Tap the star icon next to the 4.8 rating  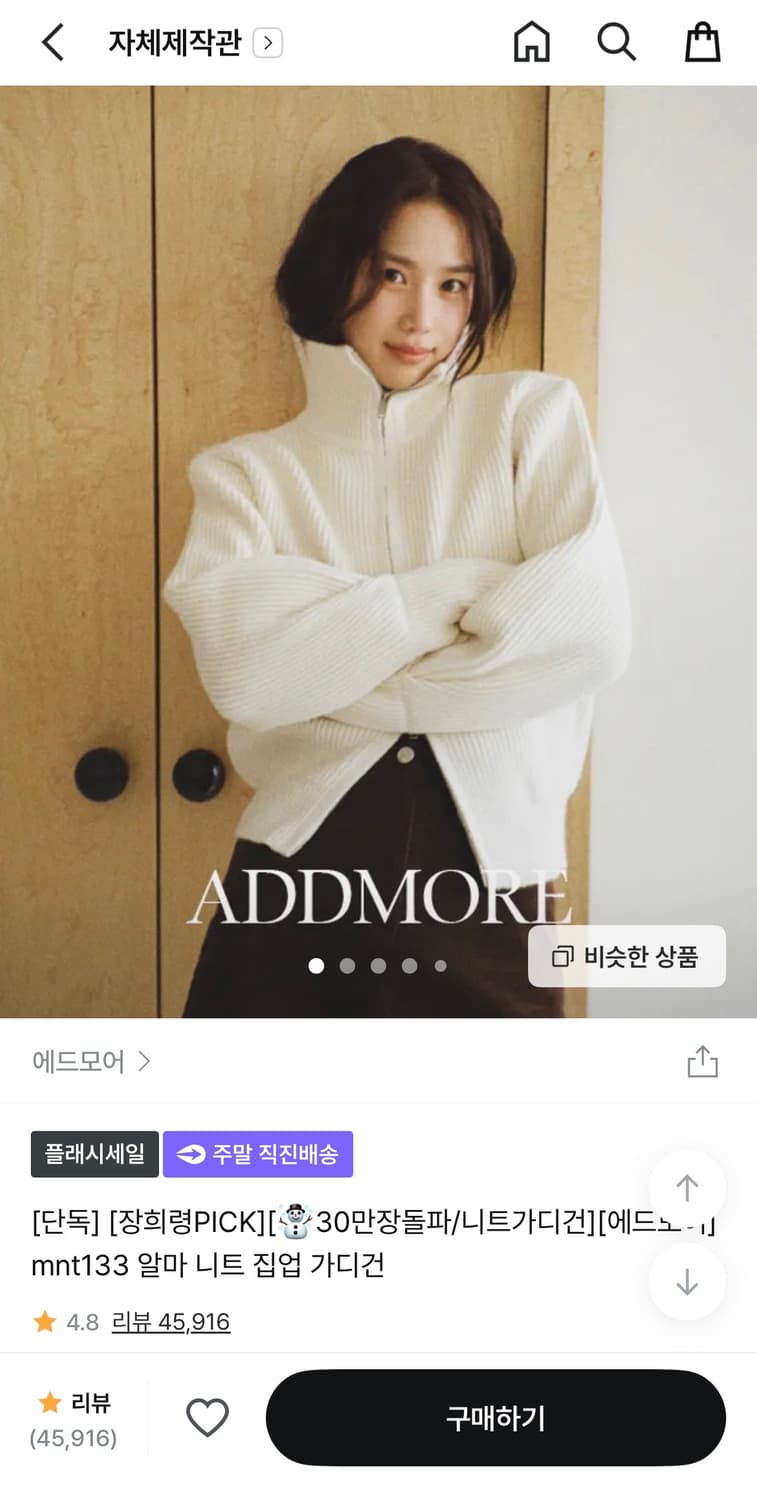pos(44,1321)
